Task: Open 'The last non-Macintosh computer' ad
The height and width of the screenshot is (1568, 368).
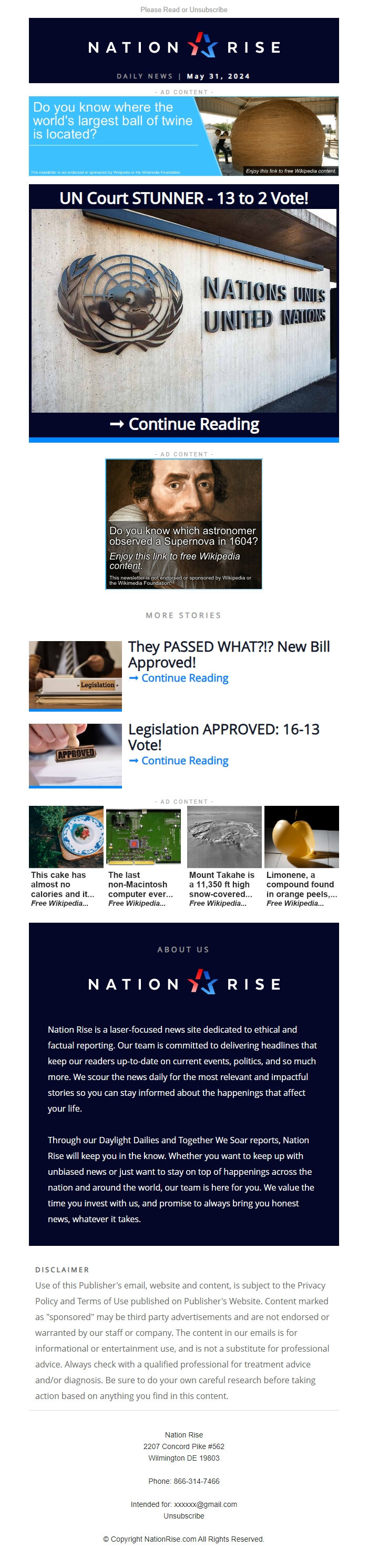Action: 143,855
